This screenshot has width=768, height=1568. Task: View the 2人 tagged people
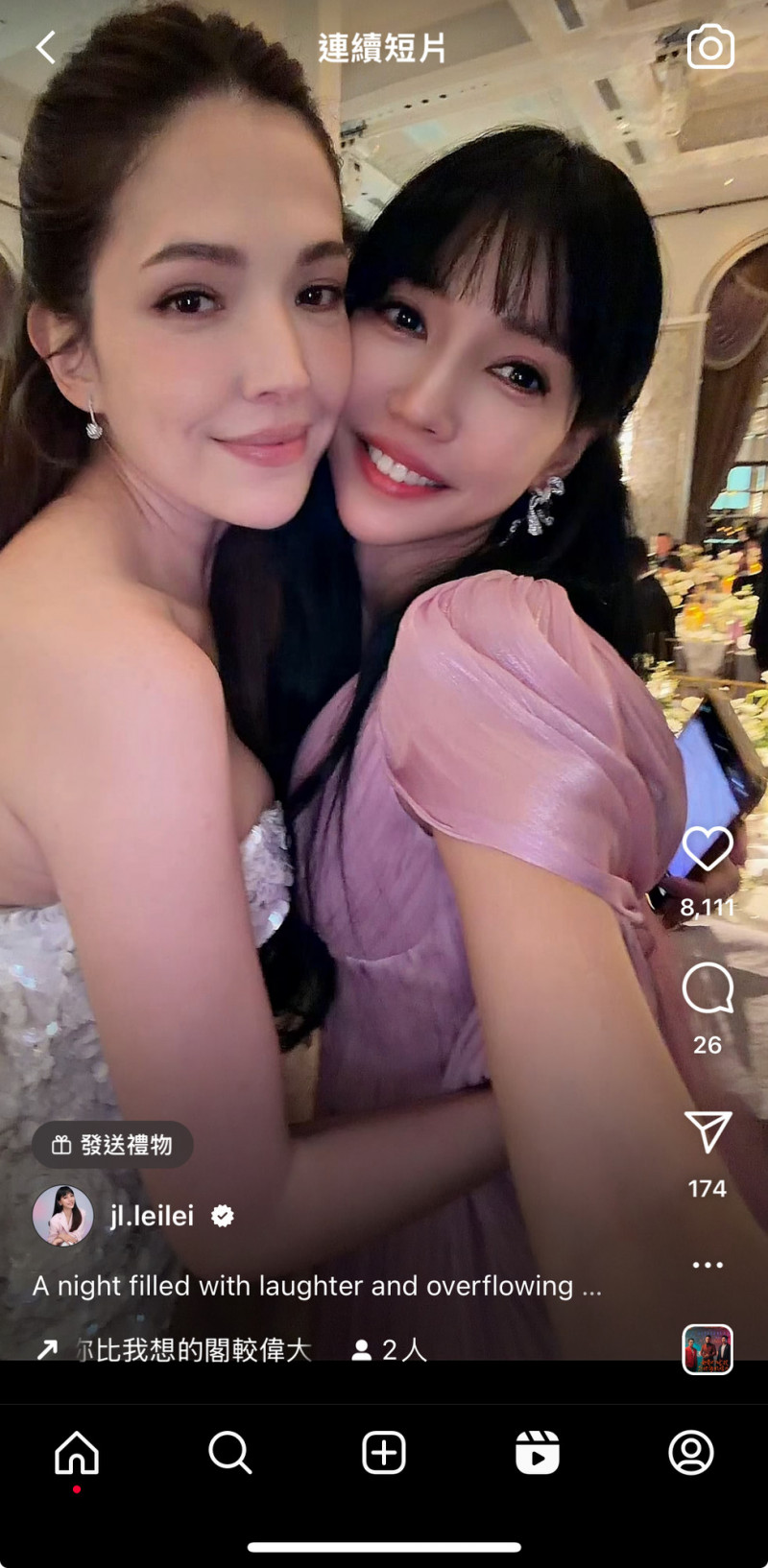tap(389, 1350)
